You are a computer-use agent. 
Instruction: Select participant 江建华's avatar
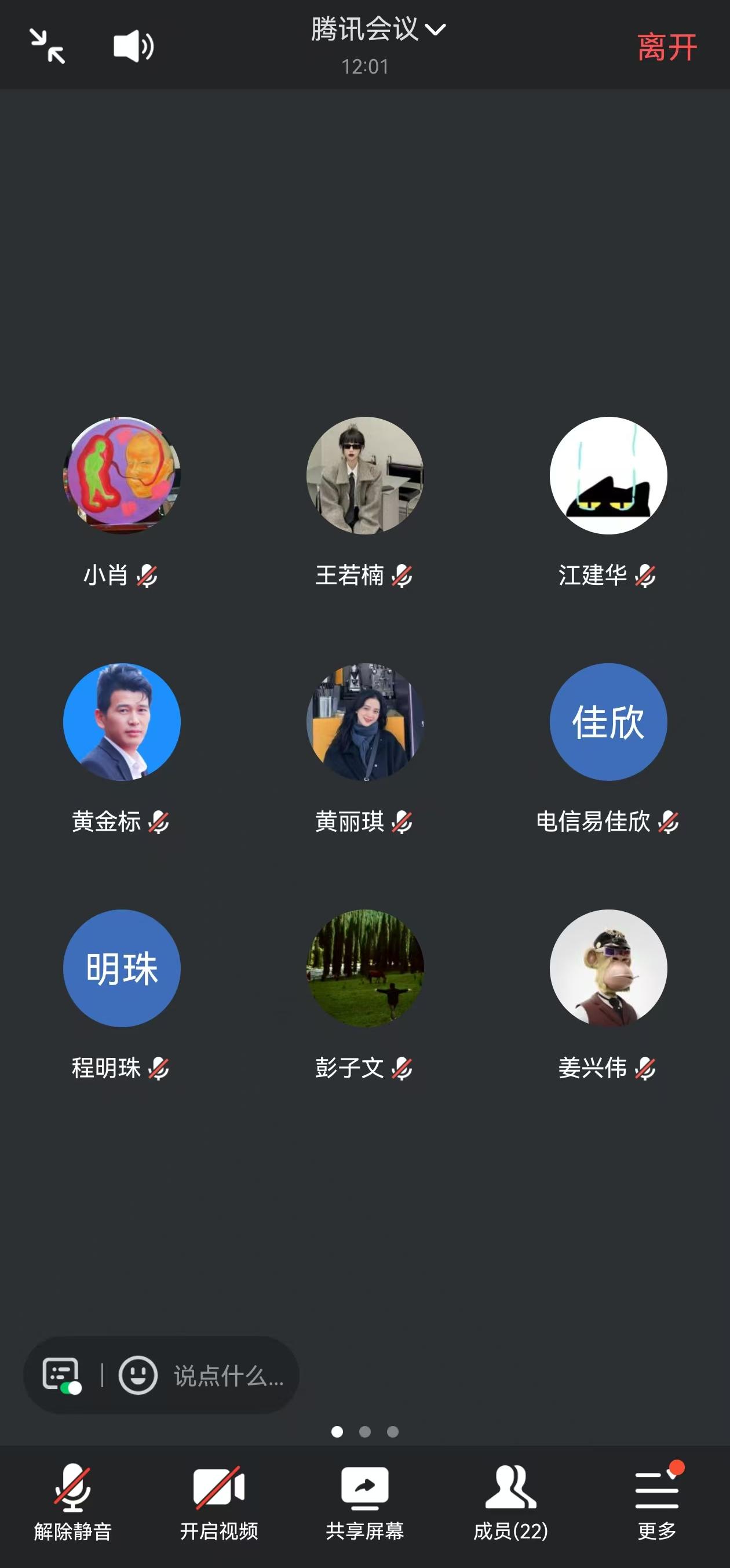pyautogui.click(x=608, y=475)
